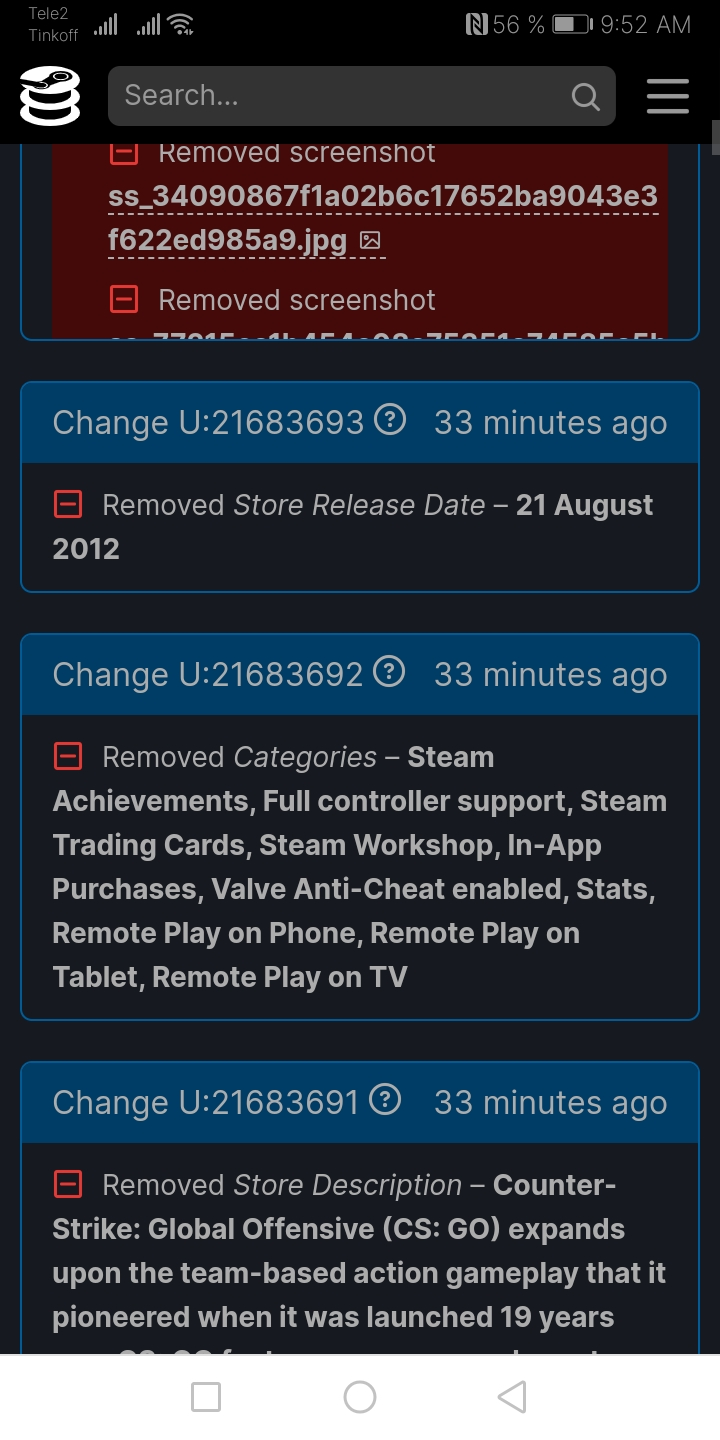Open Change U:21683692 link

coord(208,675)
